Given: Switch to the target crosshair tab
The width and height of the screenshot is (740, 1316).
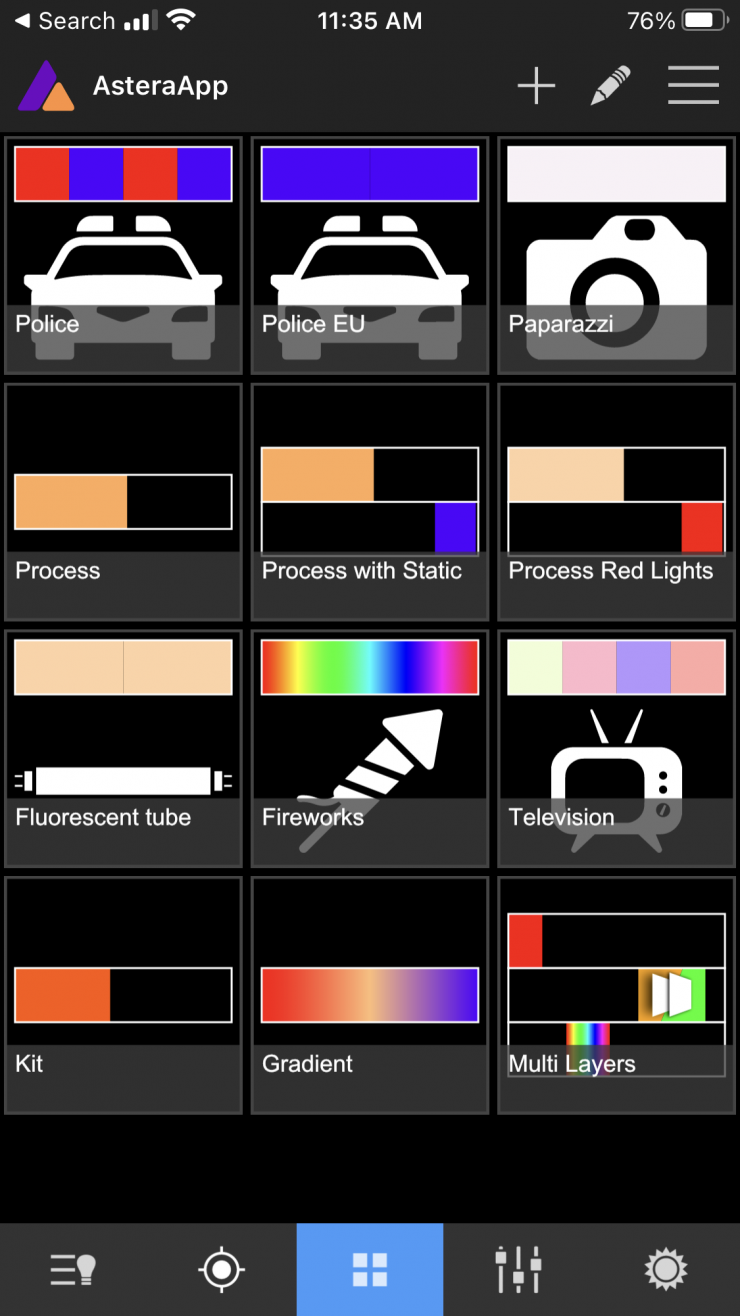Looking at the screenshot, I should click(x=222, y=1270).
